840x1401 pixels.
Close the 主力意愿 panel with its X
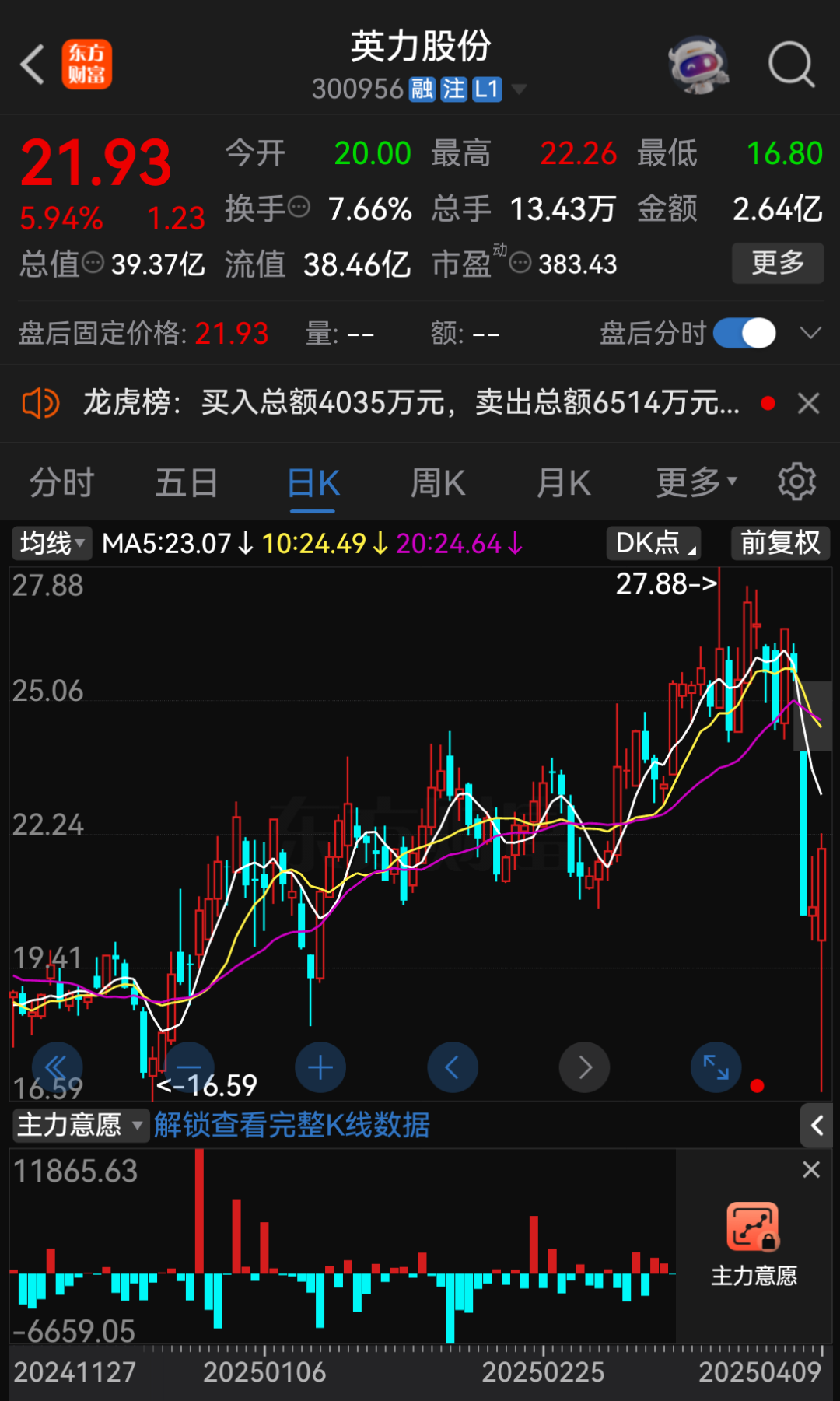pos(811,1169)
